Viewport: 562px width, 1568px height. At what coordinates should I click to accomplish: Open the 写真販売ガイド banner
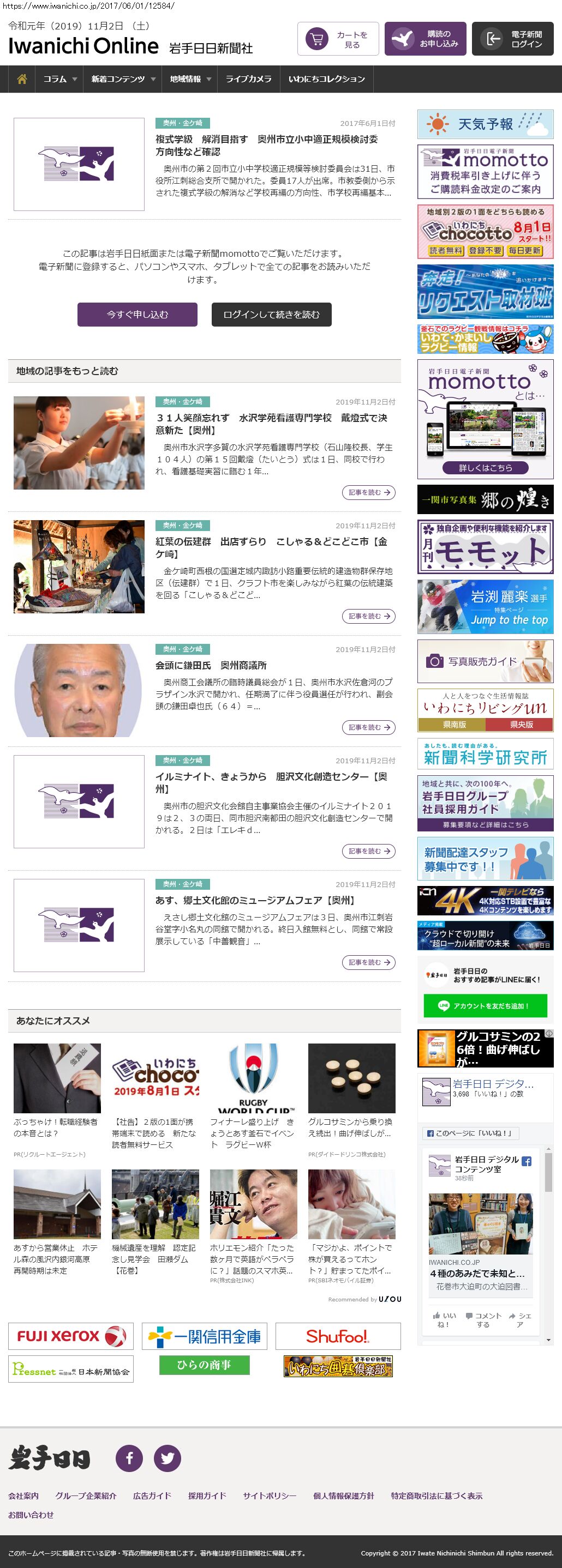pyautogui.click(x=485, y=661)
